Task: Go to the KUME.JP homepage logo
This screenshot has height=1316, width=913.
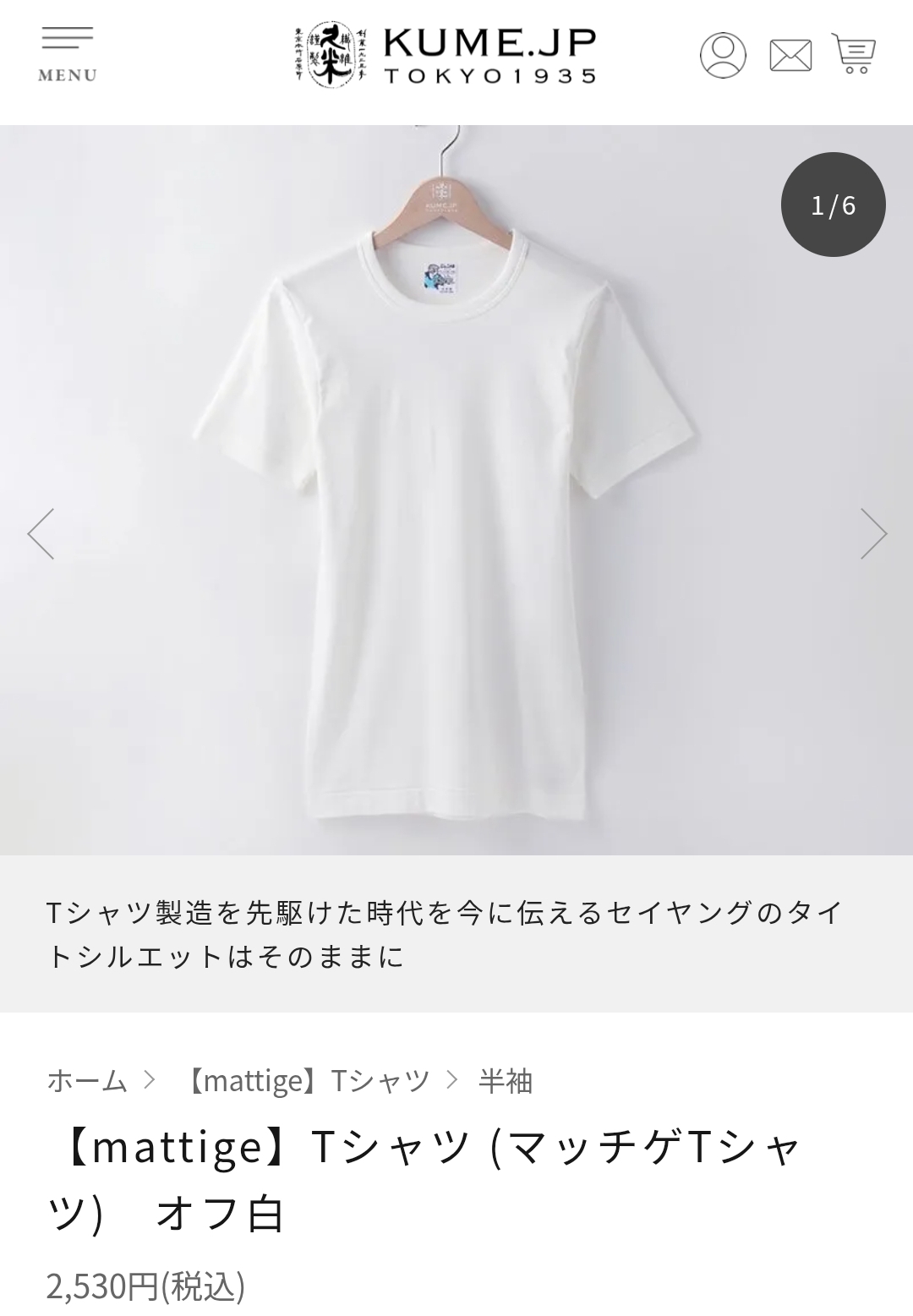Action: tap(445, 54)
